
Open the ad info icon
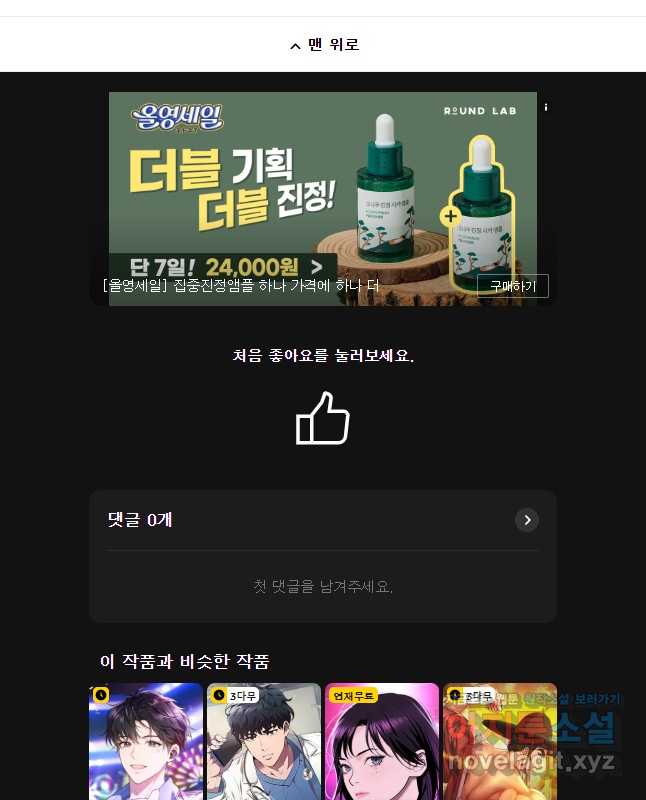pyautogui.click(x=545, y=107)
